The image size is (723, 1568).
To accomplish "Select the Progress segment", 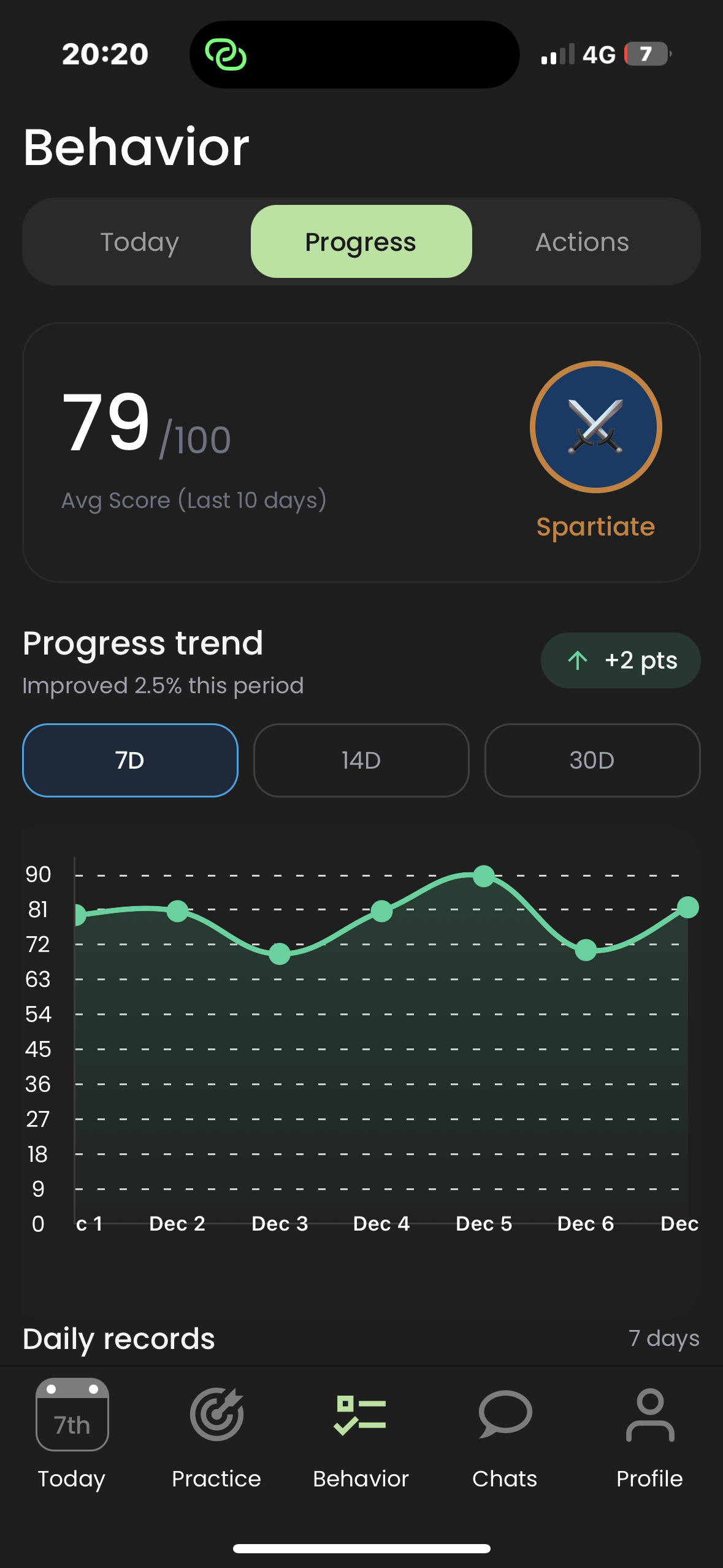I will tap(361, 242).
